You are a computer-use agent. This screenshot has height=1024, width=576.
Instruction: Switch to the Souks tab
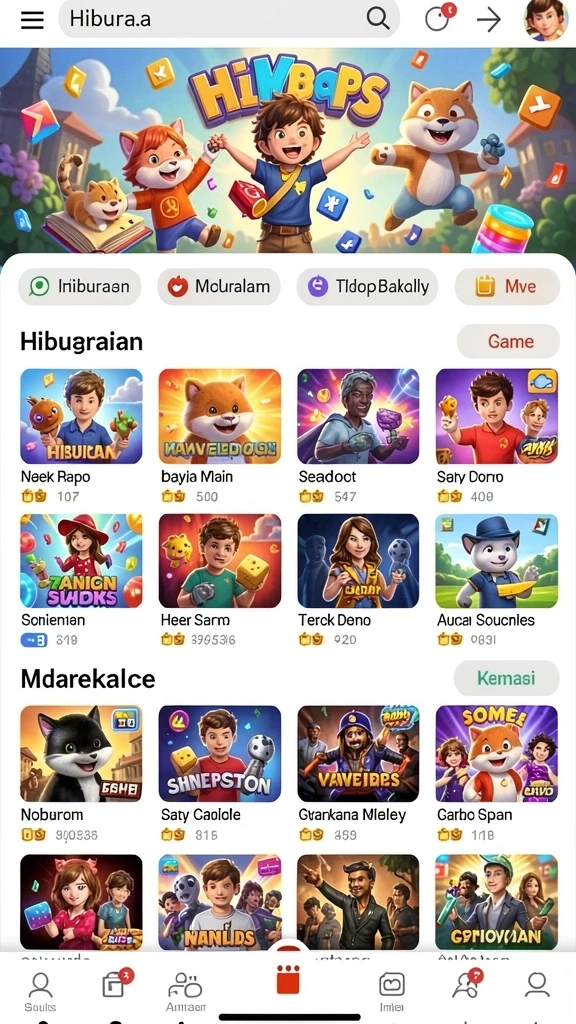click(40, 991)
